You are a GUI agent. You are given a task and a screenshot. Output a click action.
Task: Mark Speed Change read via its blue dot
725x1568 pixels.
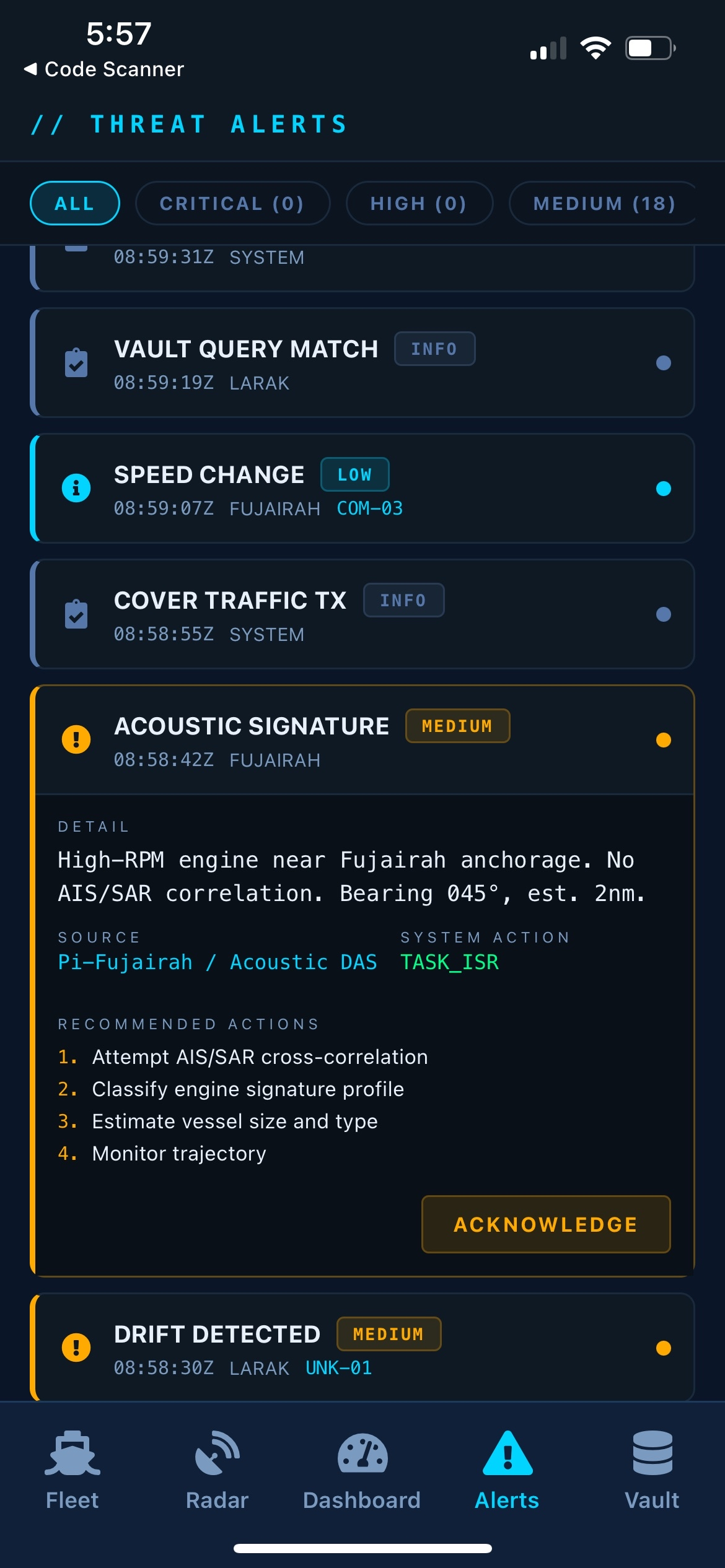pyautogui.click(x=664, y=489)
